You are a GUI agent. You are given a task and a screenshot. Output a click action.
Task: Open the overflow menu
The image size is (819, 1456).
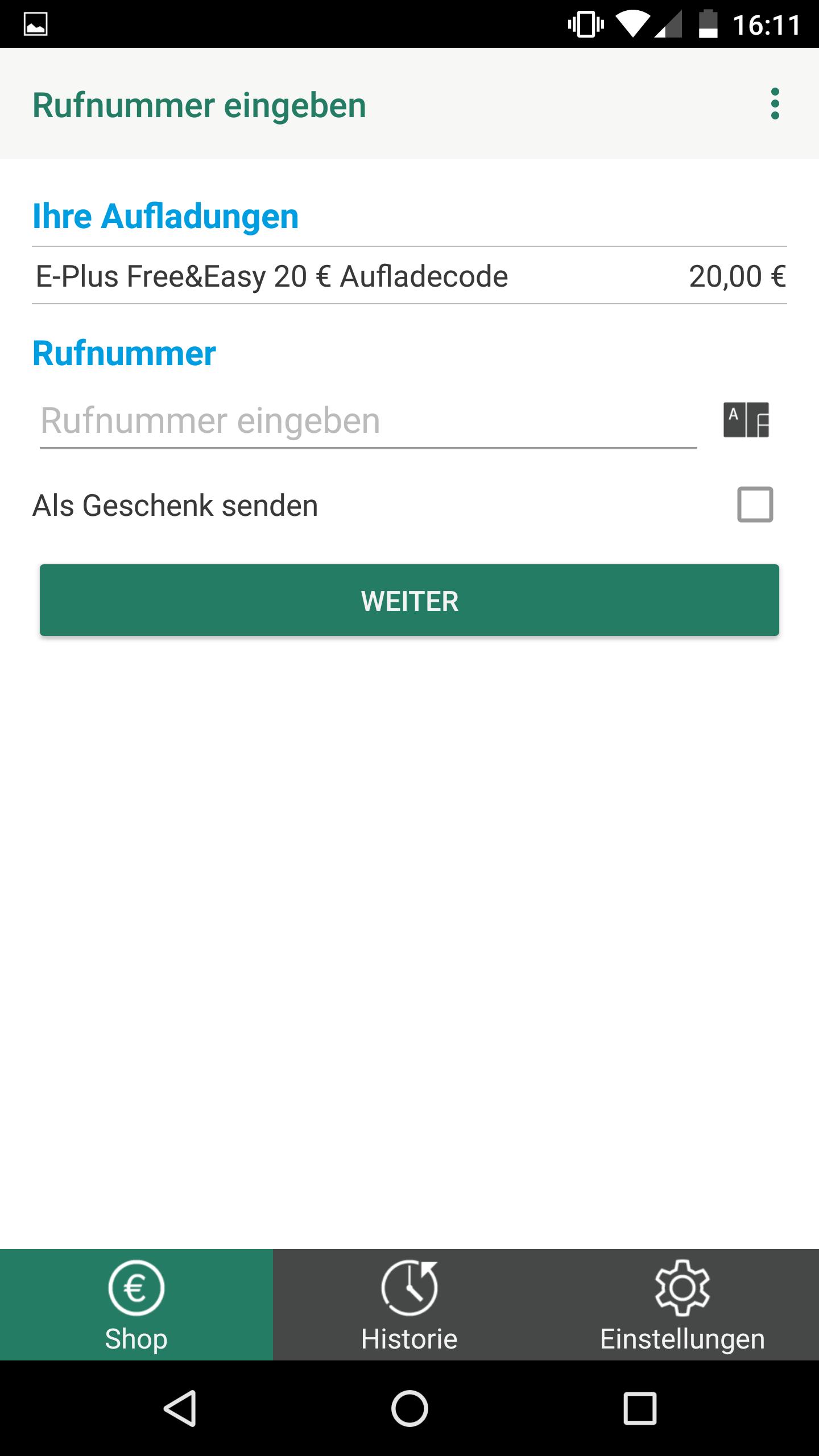click(775, 104)
